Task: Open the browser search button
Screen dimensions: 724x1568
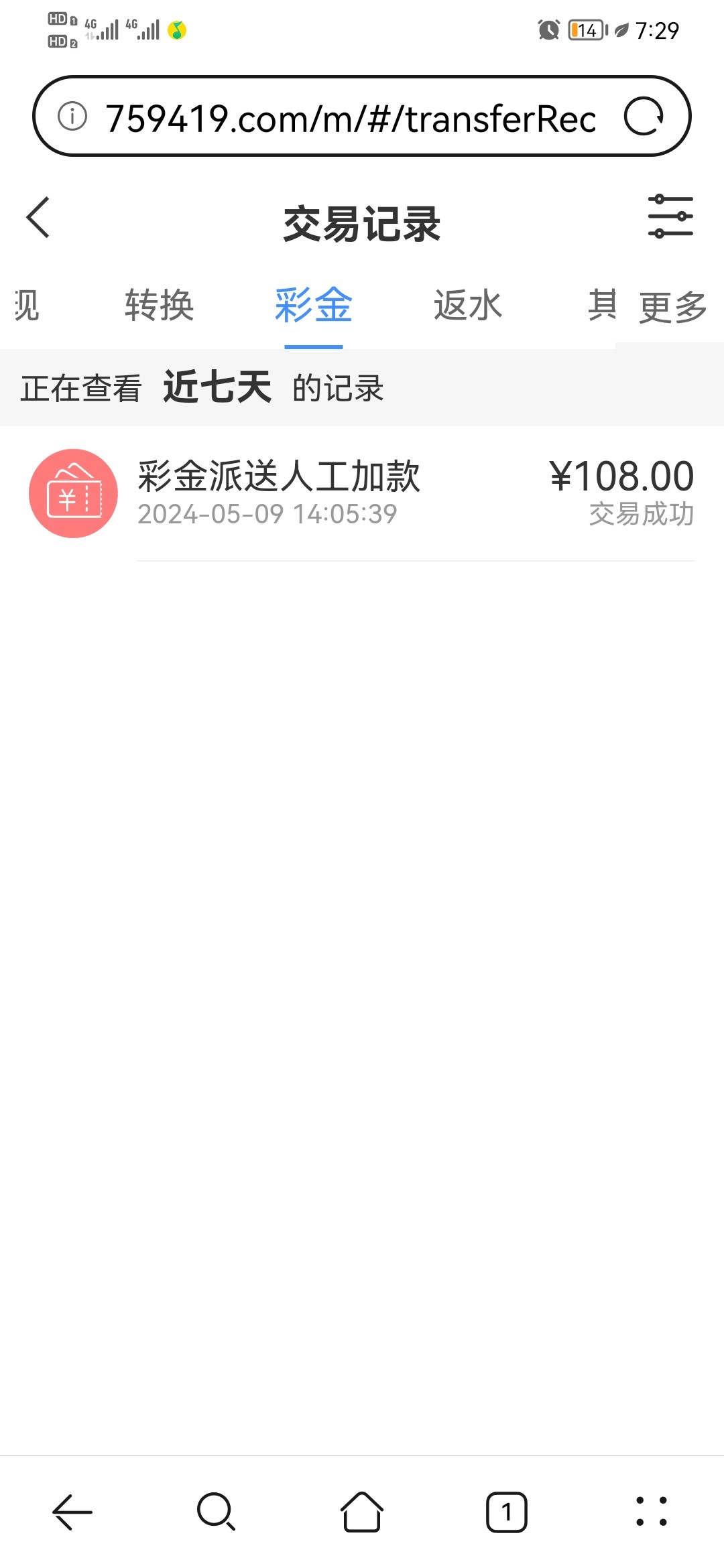Action: click(x=217, y=1512)
